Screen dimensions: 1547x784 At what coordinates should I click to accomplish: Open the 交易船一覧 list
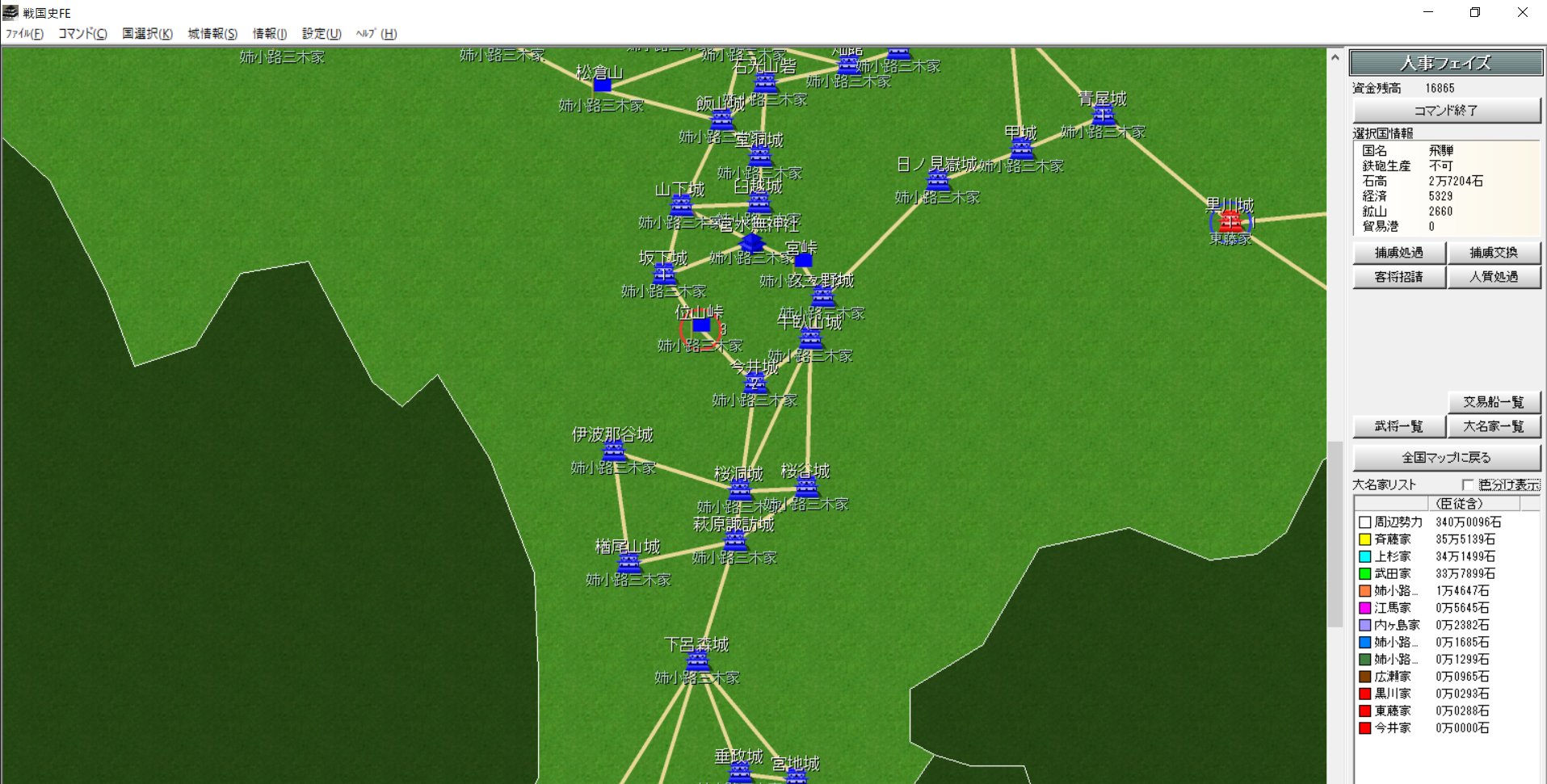point(1493,402)
